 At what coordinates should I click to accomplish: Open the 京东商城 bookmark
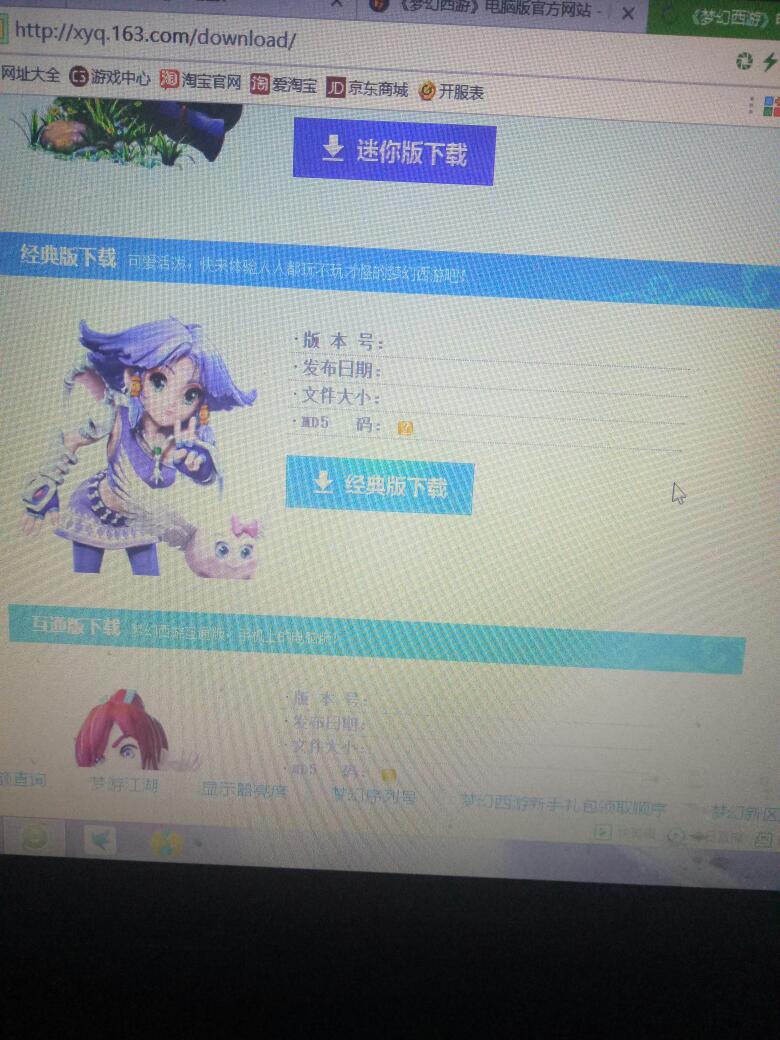click(368, 89)
